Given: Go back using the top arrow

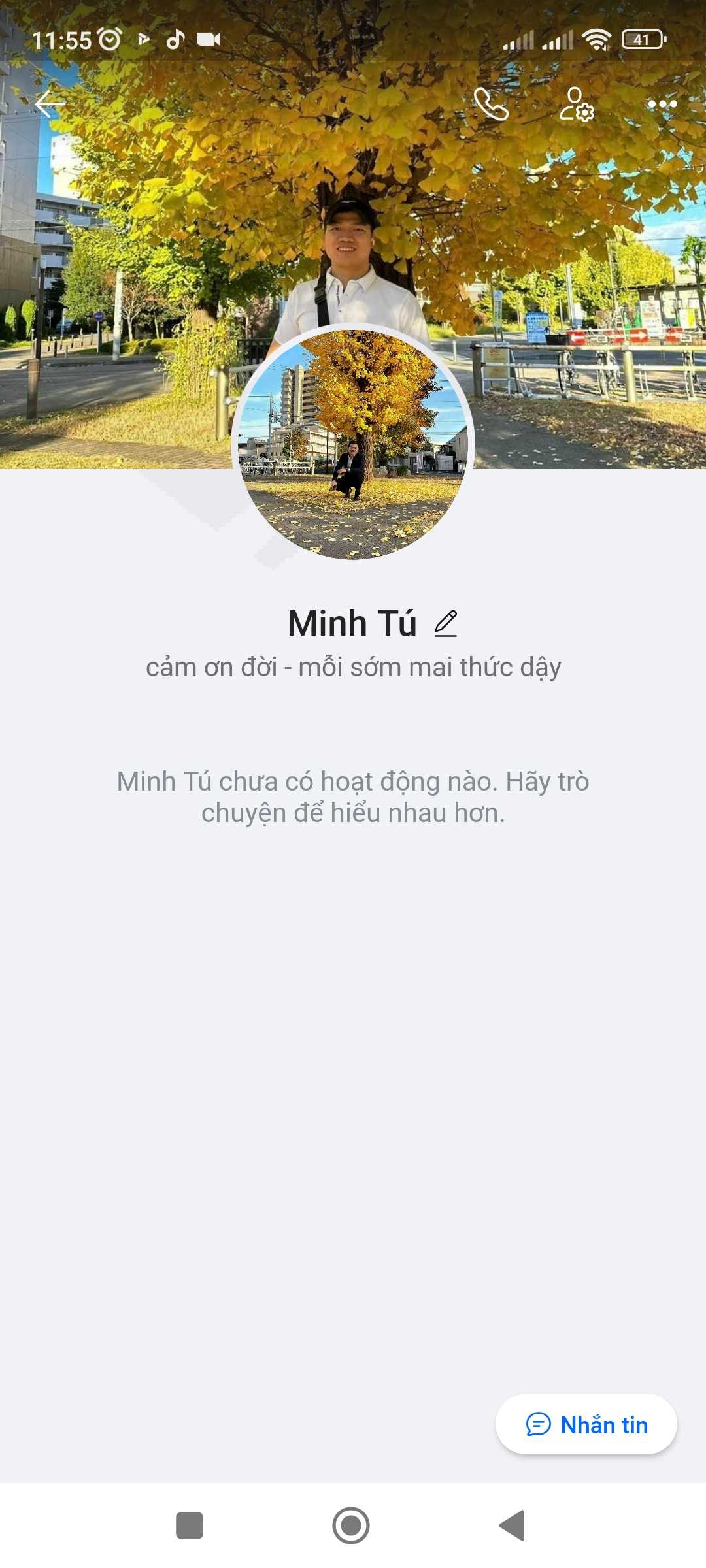Looking at the screenshot, I should coord(50,104).
